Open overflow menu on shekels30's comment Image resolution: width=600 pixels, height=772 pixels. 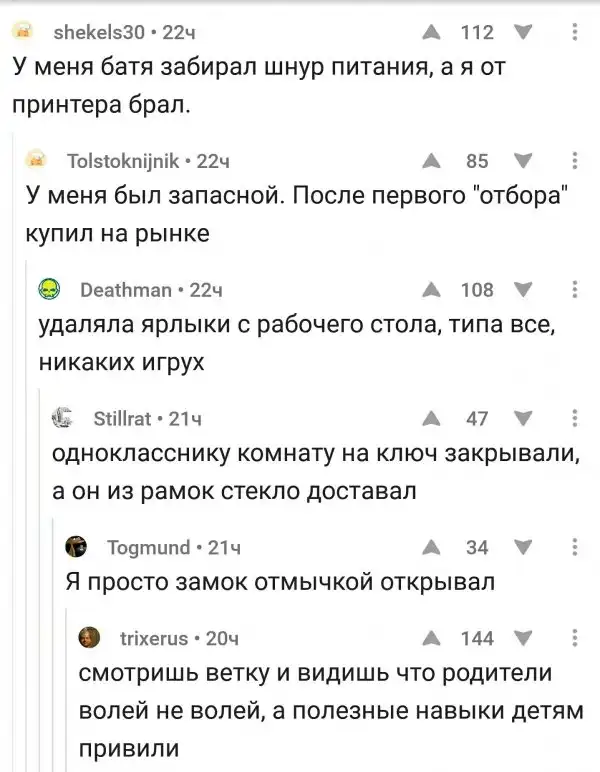click(573, 33)
